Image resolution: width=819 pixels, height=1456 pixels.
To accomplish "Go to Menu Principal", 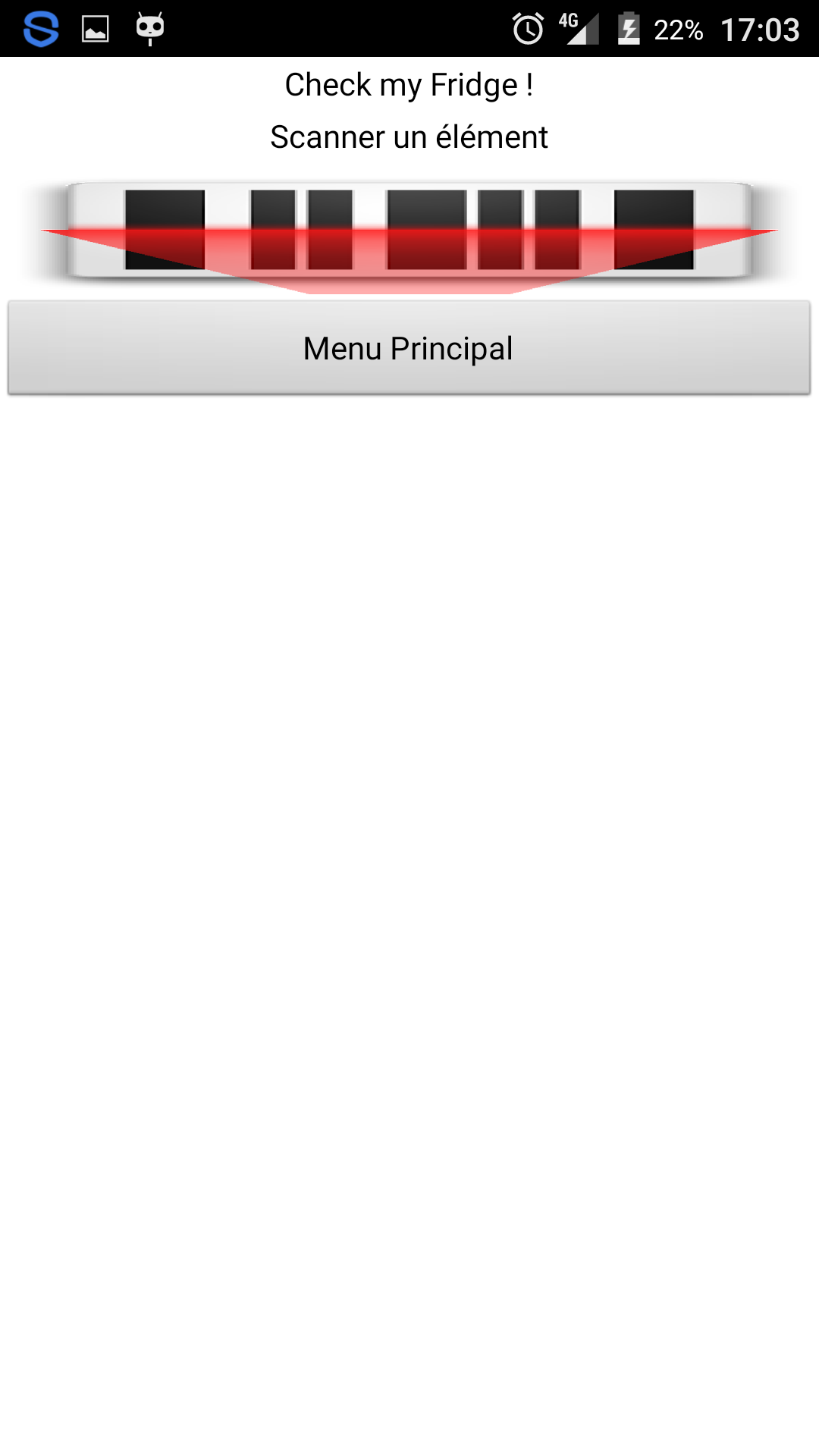I will coord(409,348).
